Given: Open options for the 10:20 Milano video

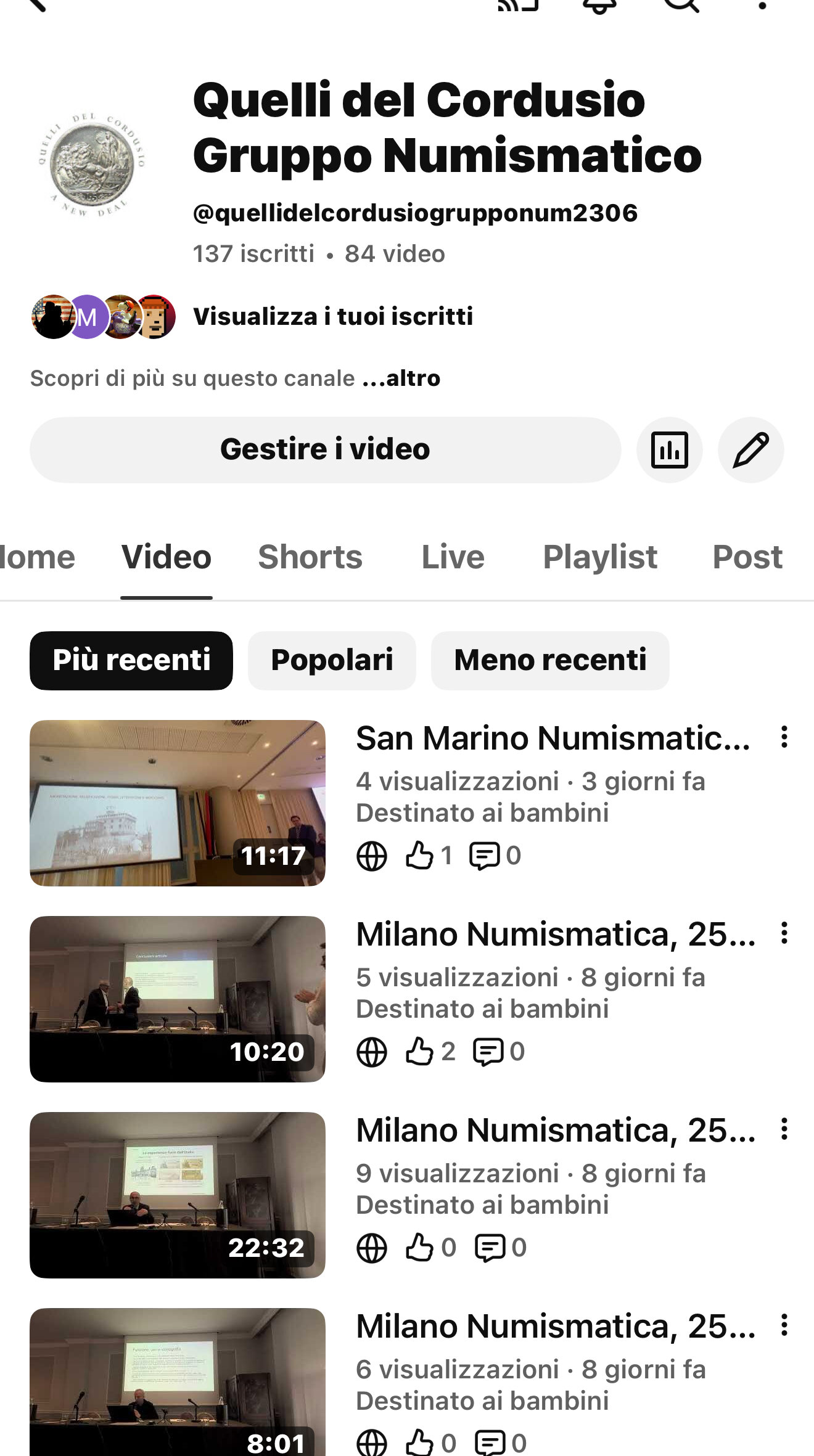Looking at the screenshot, I should pyautogui.click(x=784, y=933).
